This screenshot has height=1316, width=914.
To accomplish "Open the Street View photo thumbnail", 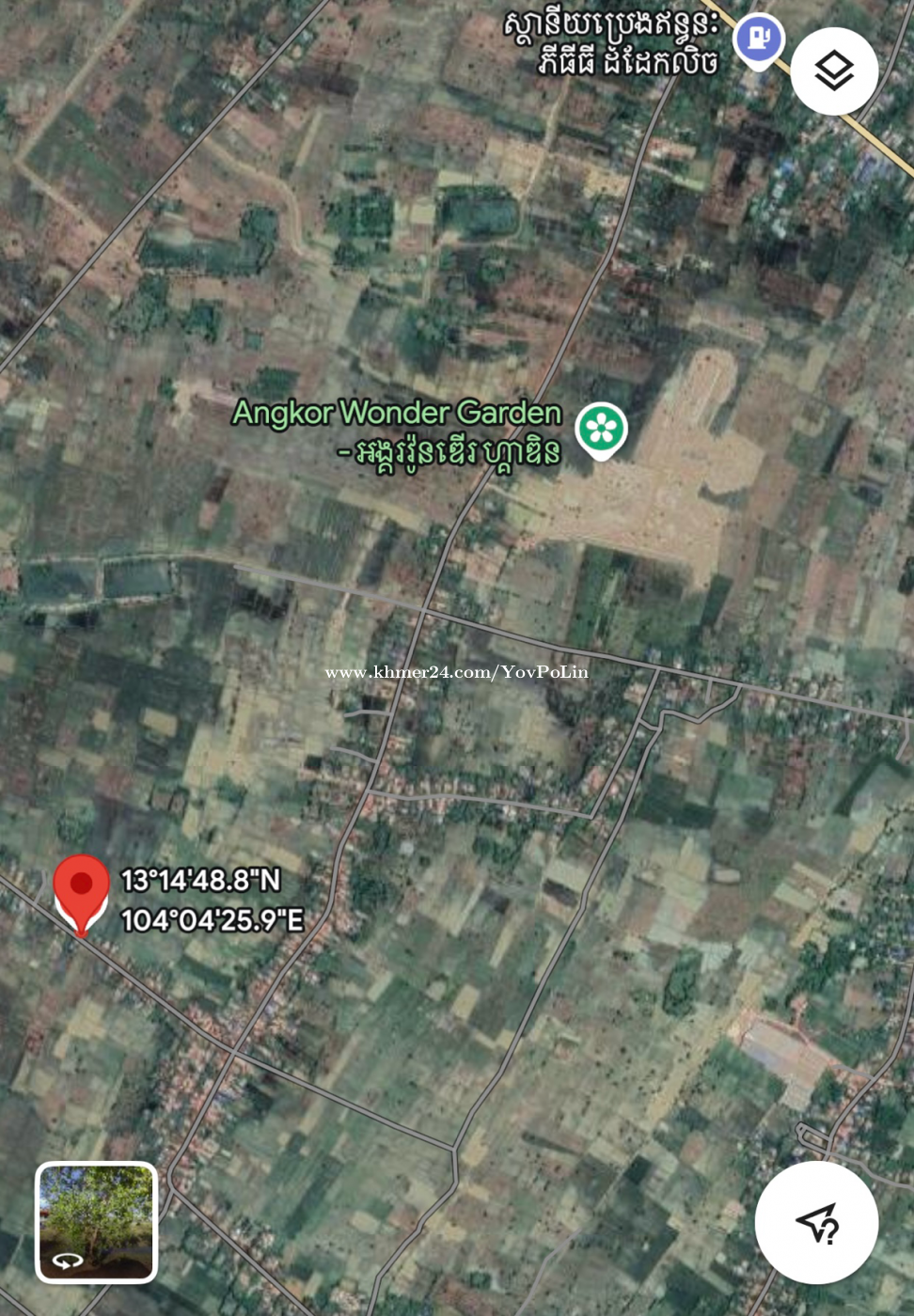I will pos(96,1222).
